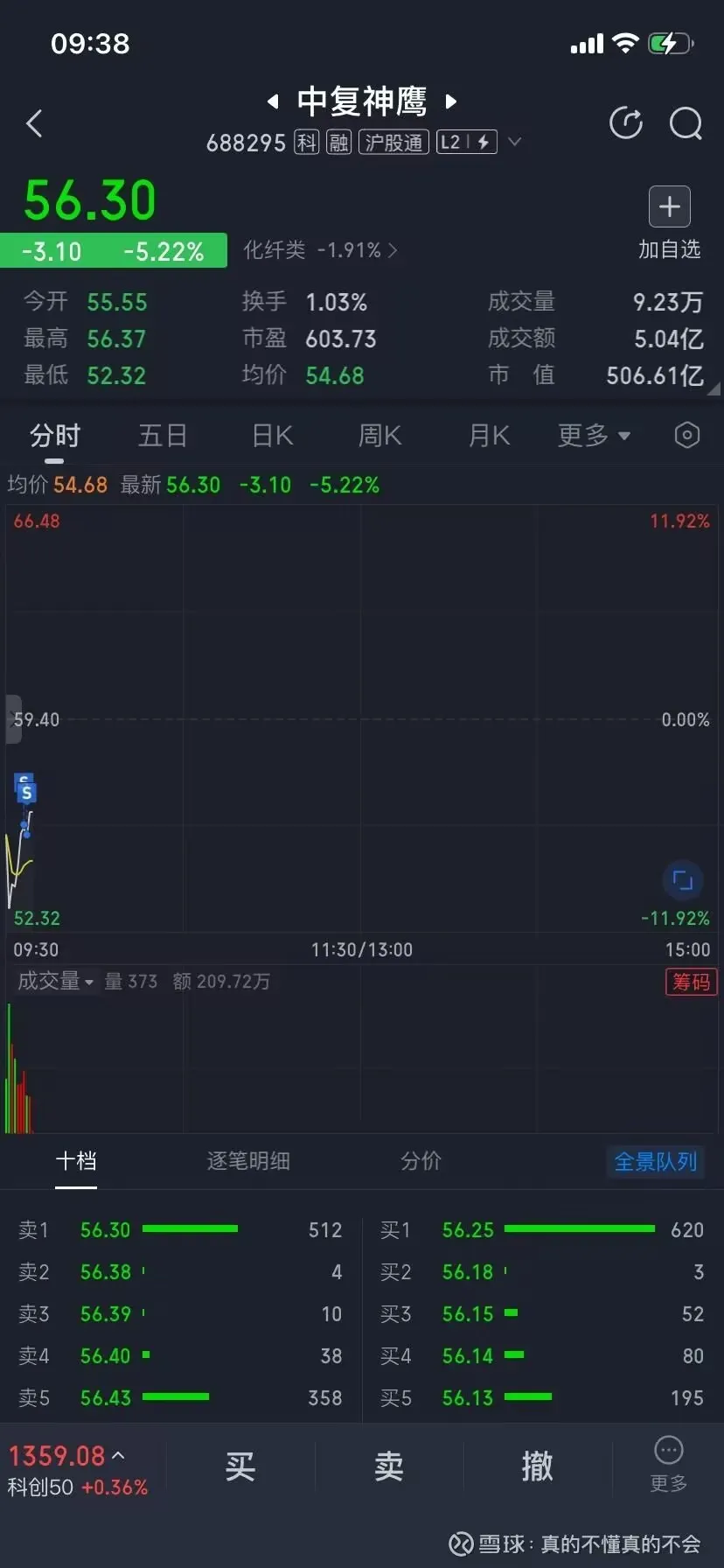724x1568 pixels.
Task: Tap the 买 buy button
Action: click(x=240, y=1466)
